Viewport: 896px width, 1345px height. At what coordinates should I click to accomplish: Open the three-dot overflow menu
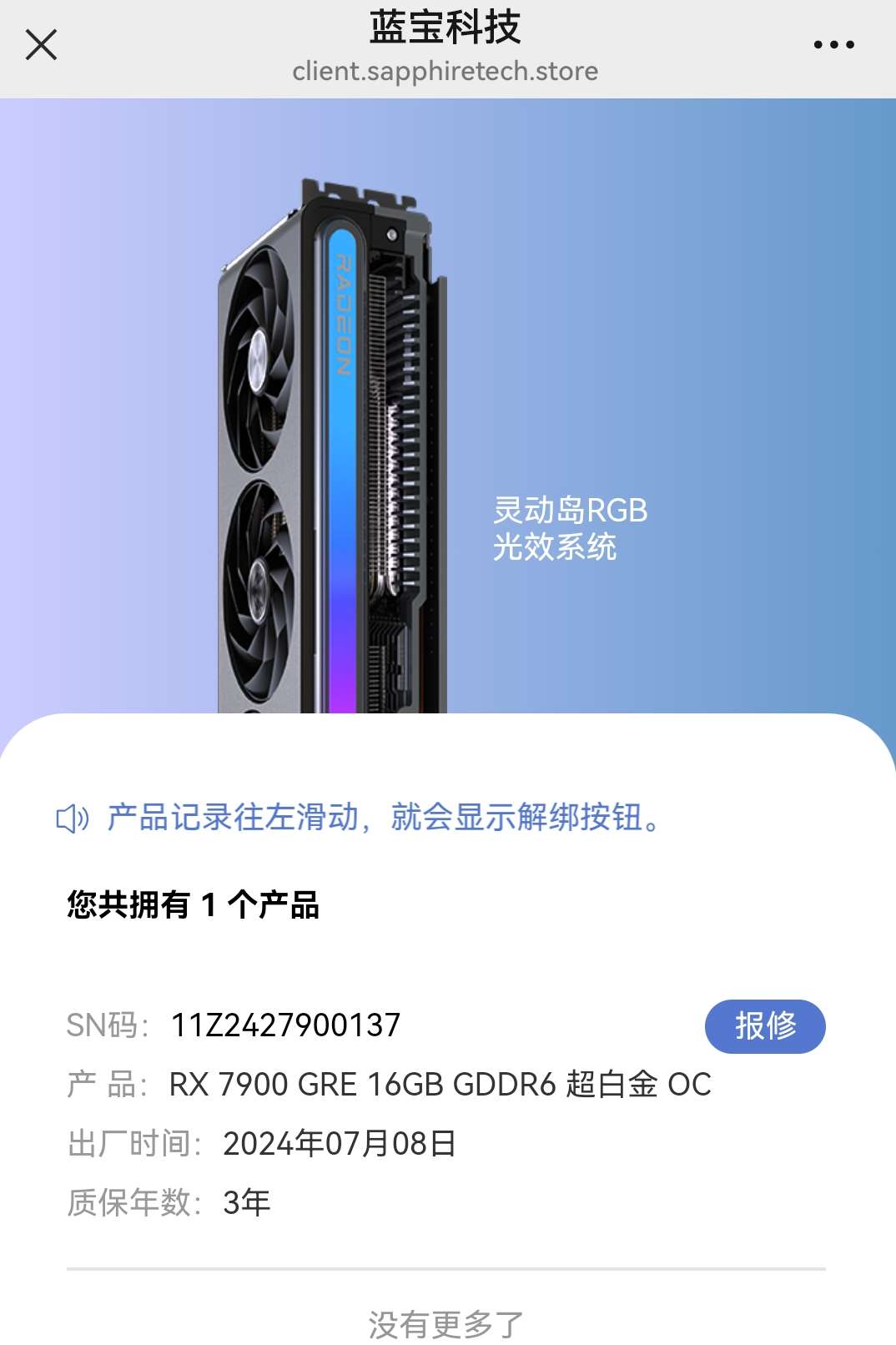(x=833, y=45)
